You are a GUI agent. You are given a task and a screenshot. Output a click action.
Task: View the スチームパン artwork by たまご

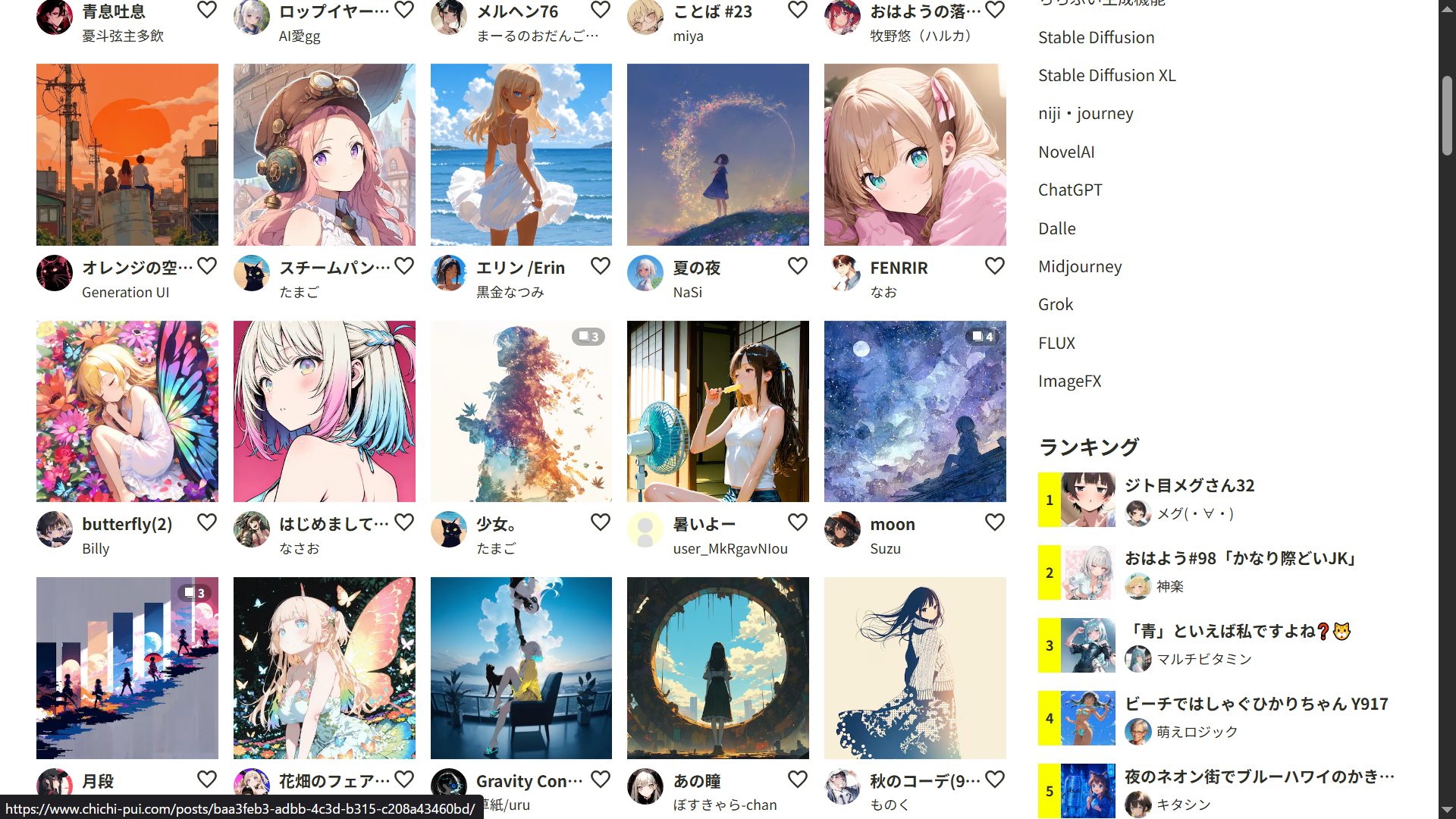coord(324,155)
